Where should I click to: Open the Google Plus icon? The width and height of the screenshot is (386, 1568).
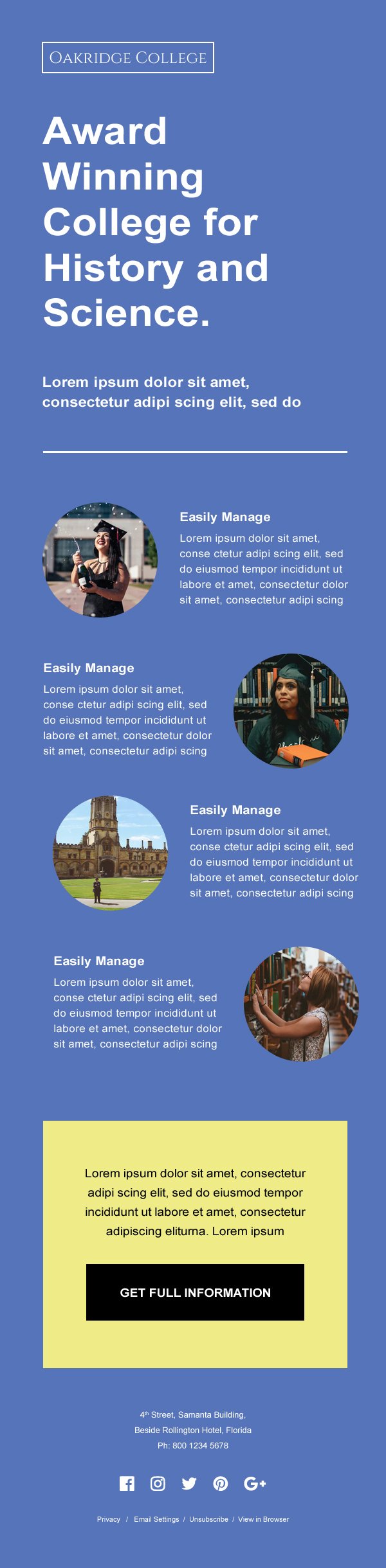255,1483
